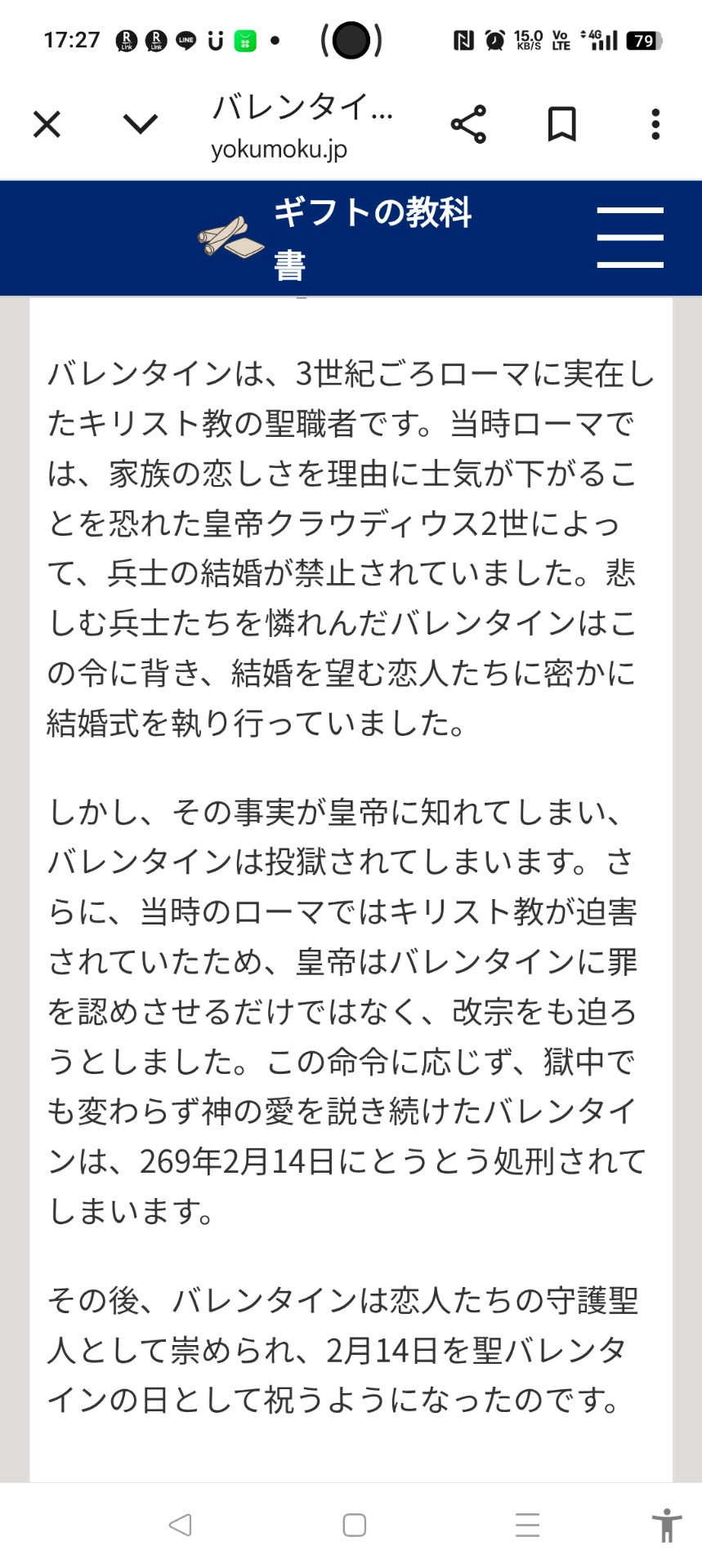Open the accessibility shortcut button

pyautogui.click(x=666, y=1525)
